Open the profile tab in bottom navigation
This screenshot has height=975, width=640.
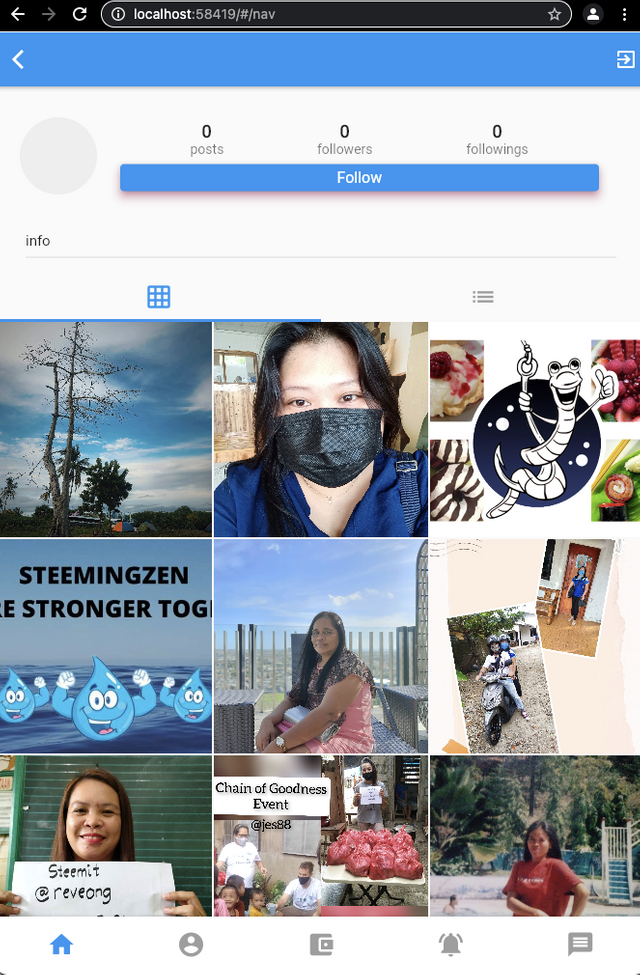(x=191, y=945)
